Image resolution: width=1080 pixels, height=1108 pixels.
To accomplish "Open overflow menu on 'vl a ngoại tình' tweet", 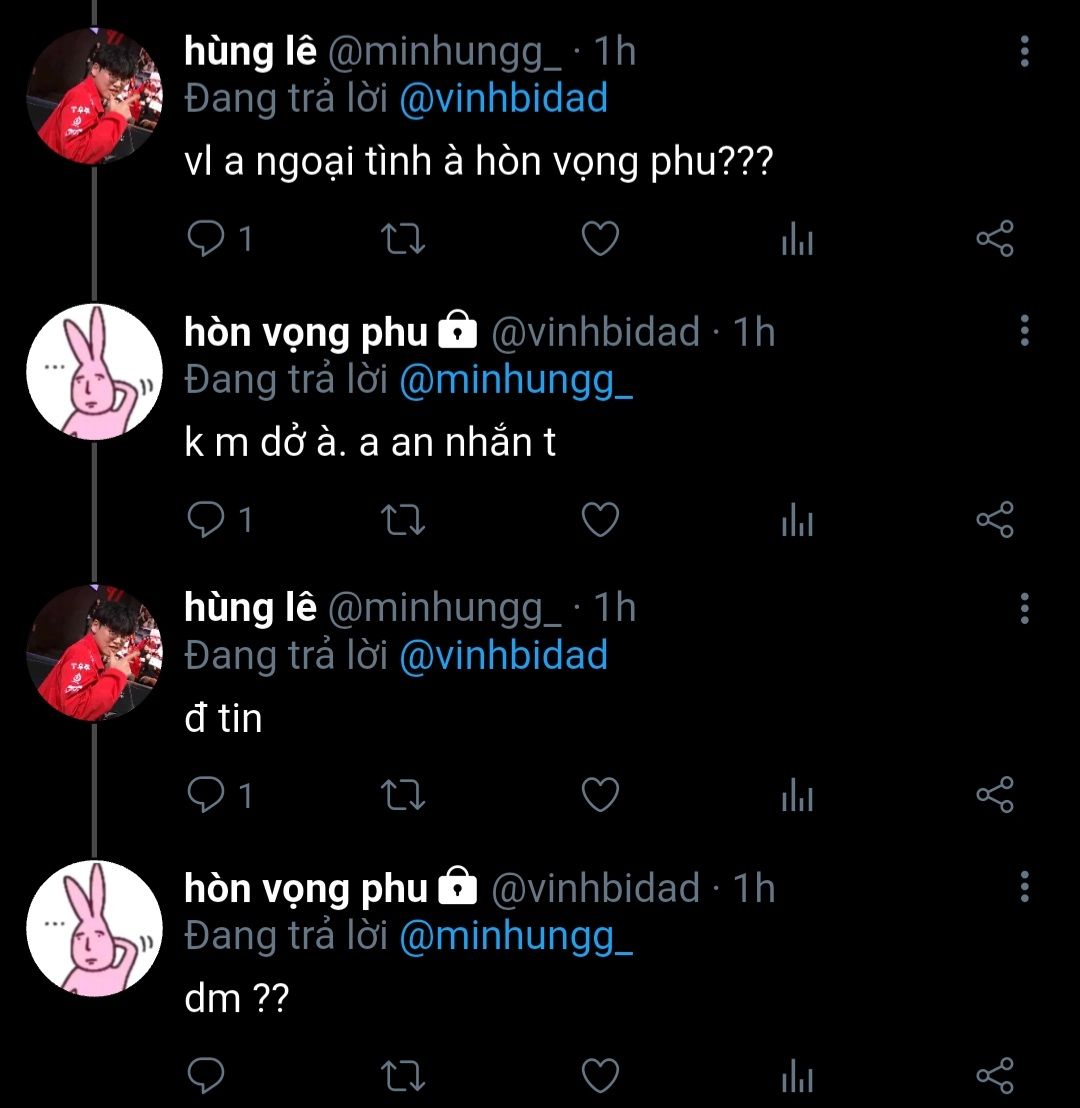I will coord(1024,52).
